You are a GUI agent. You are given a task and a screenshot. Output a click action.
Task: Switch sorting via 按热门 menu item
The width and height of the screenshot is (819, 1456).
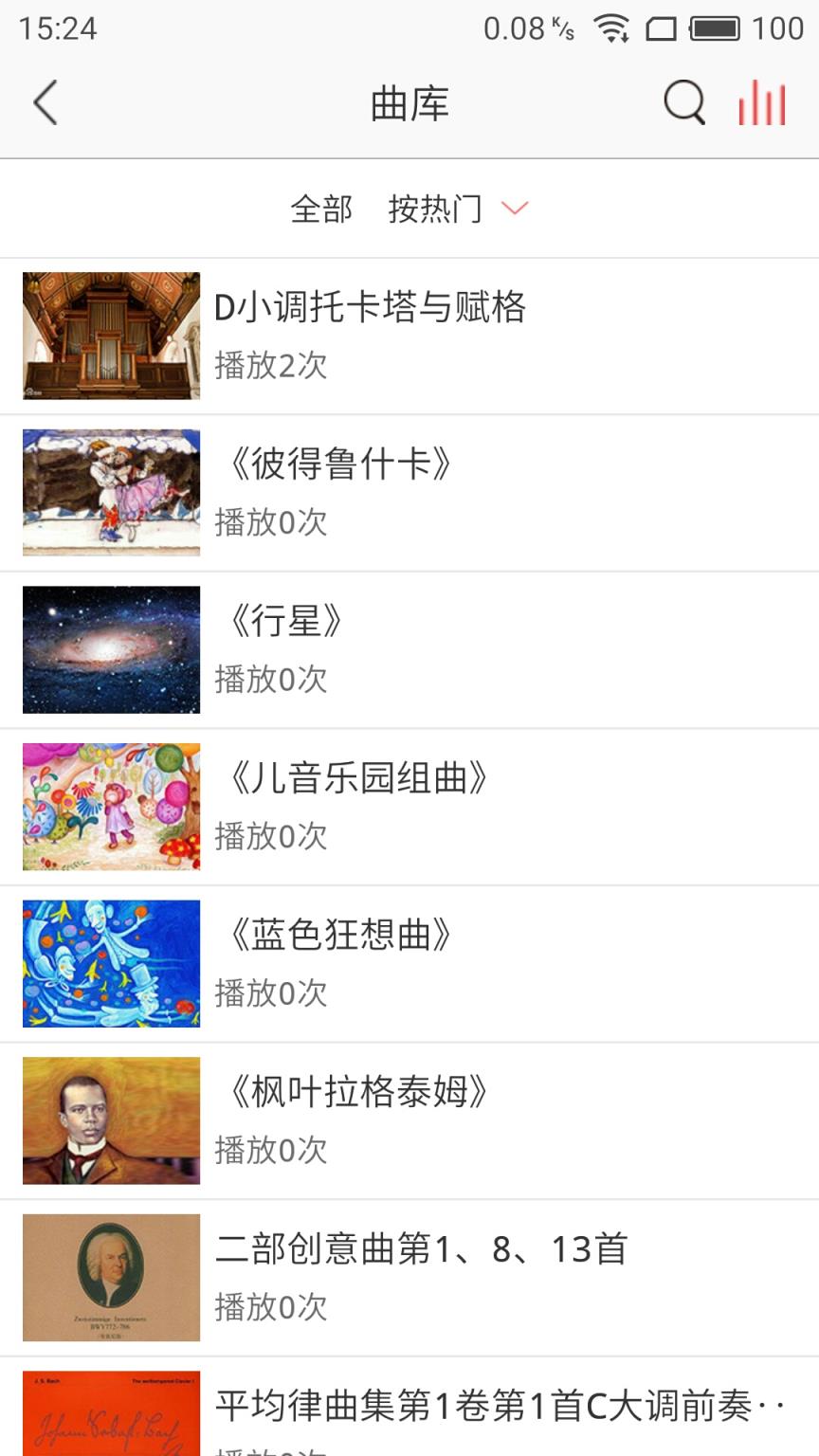click(438, 209)
